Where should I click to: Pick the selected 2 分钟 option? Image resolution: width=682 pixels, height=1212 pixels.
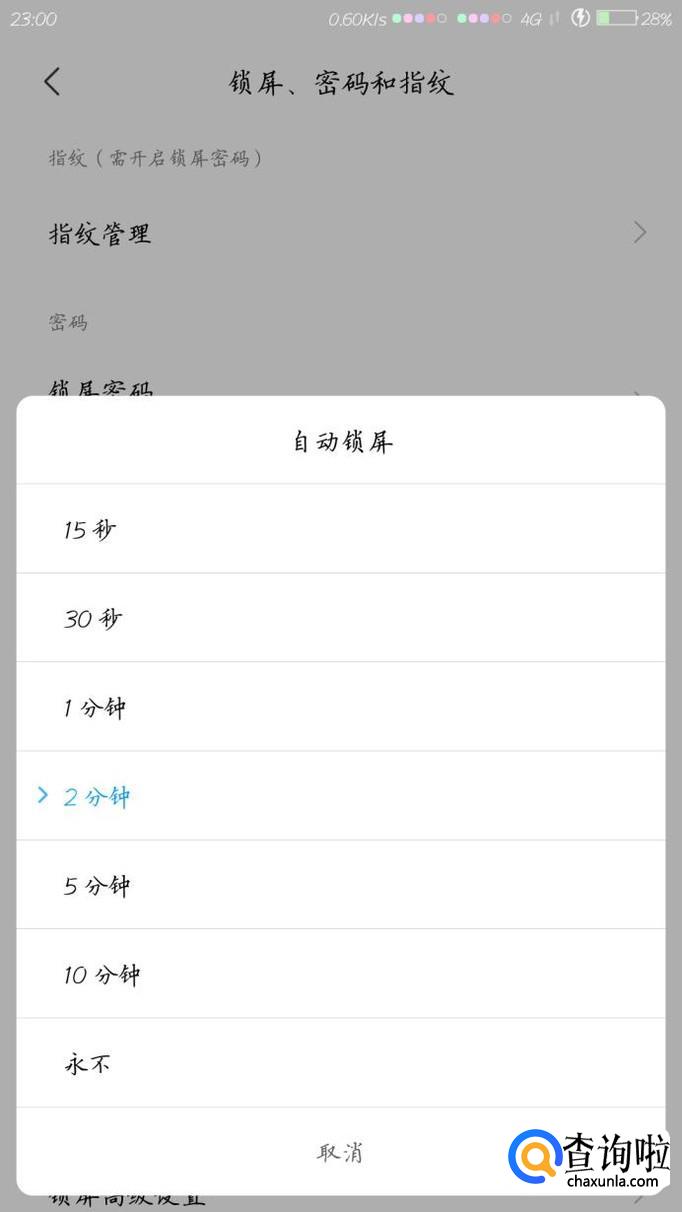pos(341,796)
